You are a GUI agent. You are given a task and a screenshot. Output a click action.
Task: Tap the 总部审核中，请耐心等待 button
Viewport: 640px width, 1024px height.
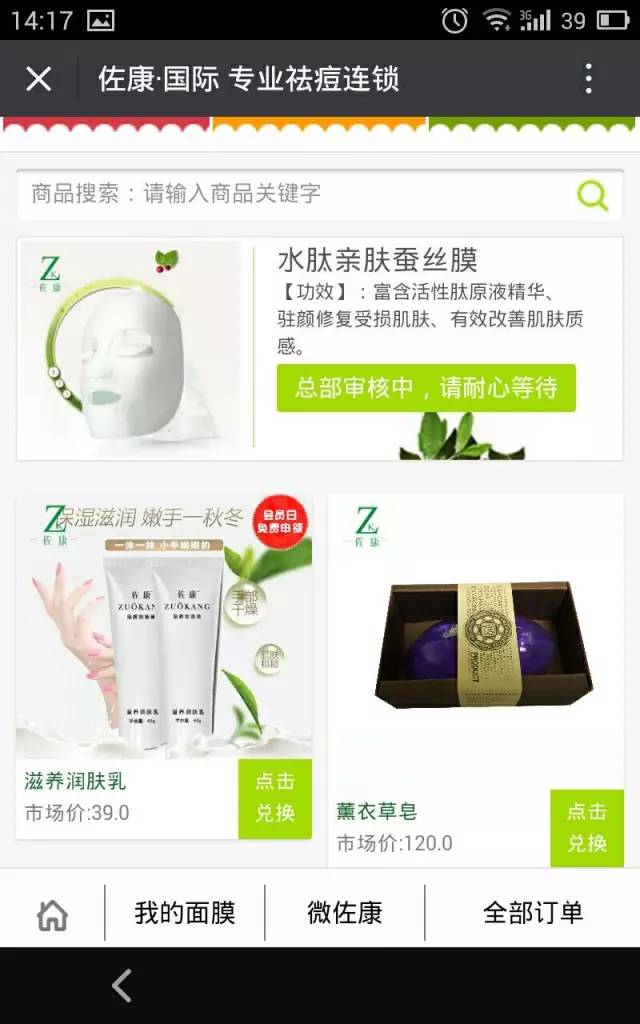pos(426,388)
